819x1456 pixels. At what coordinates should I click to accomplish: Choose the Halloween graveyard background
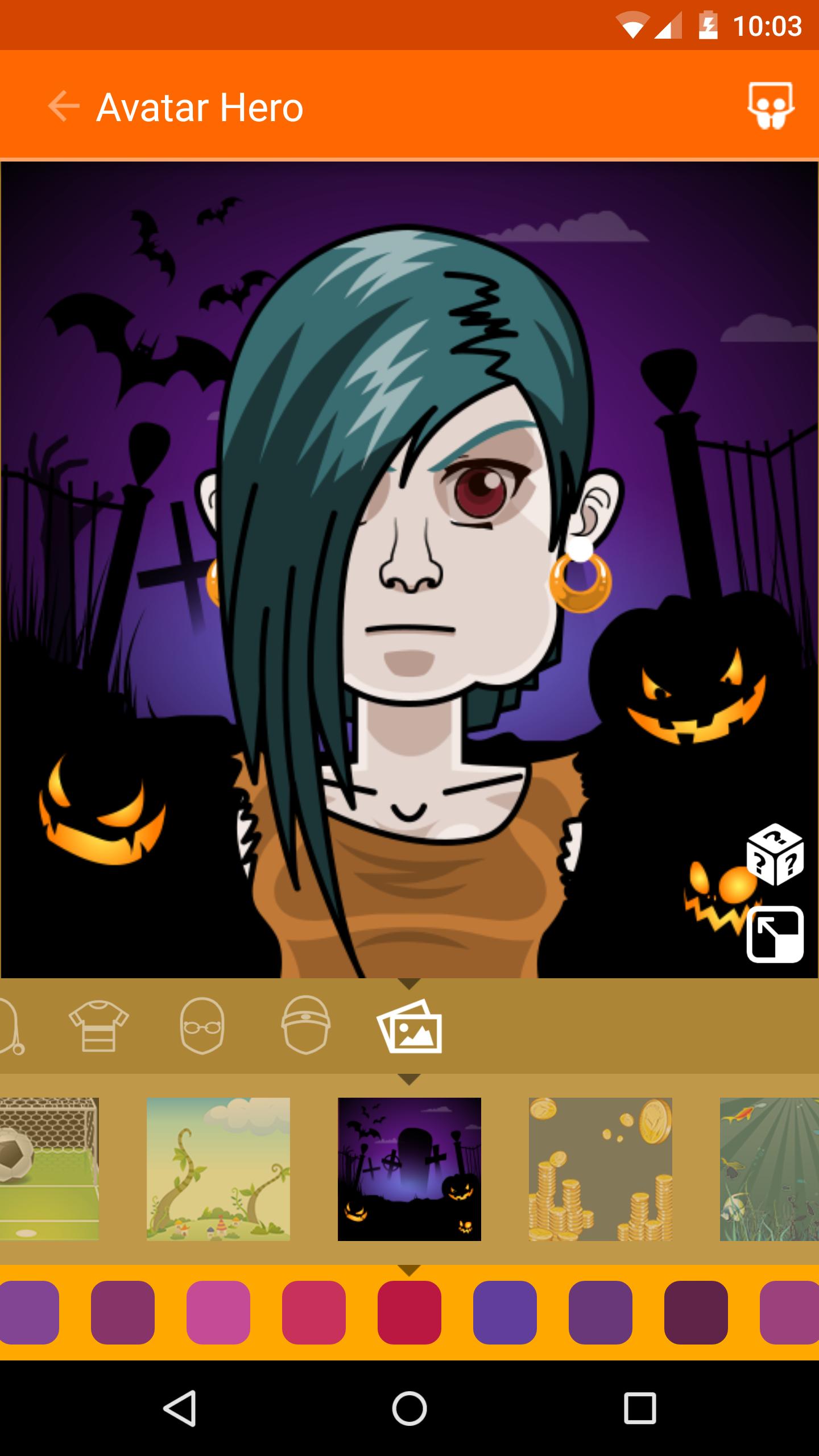409,1169
